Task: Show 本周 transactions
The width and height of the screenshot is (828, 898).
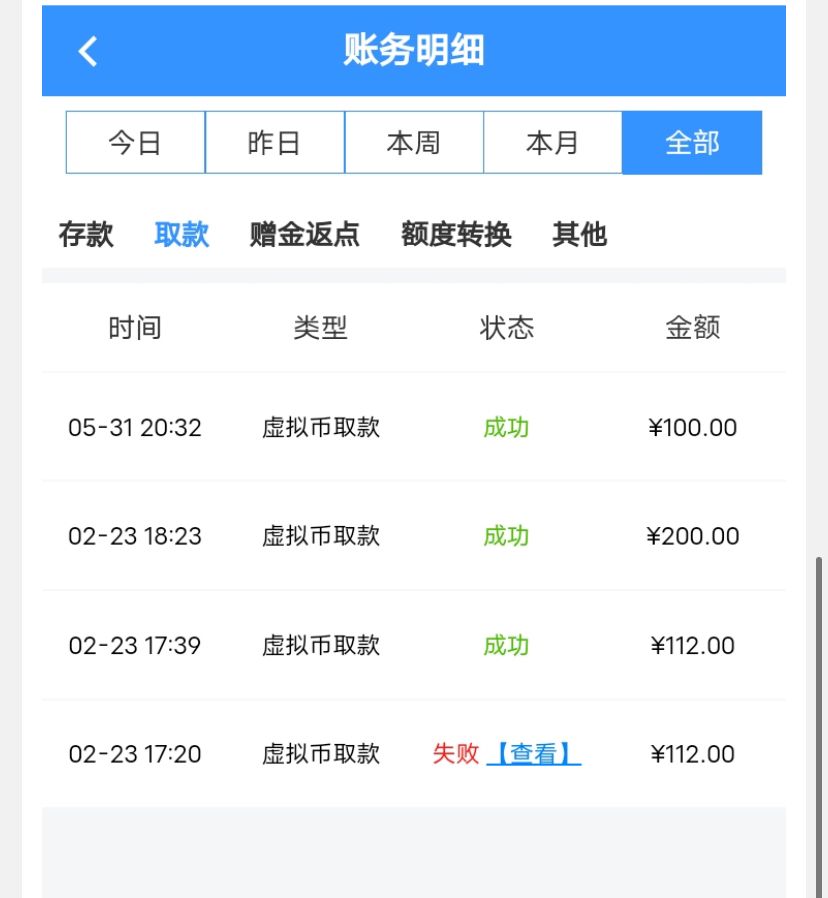Action: click(414, 143)
